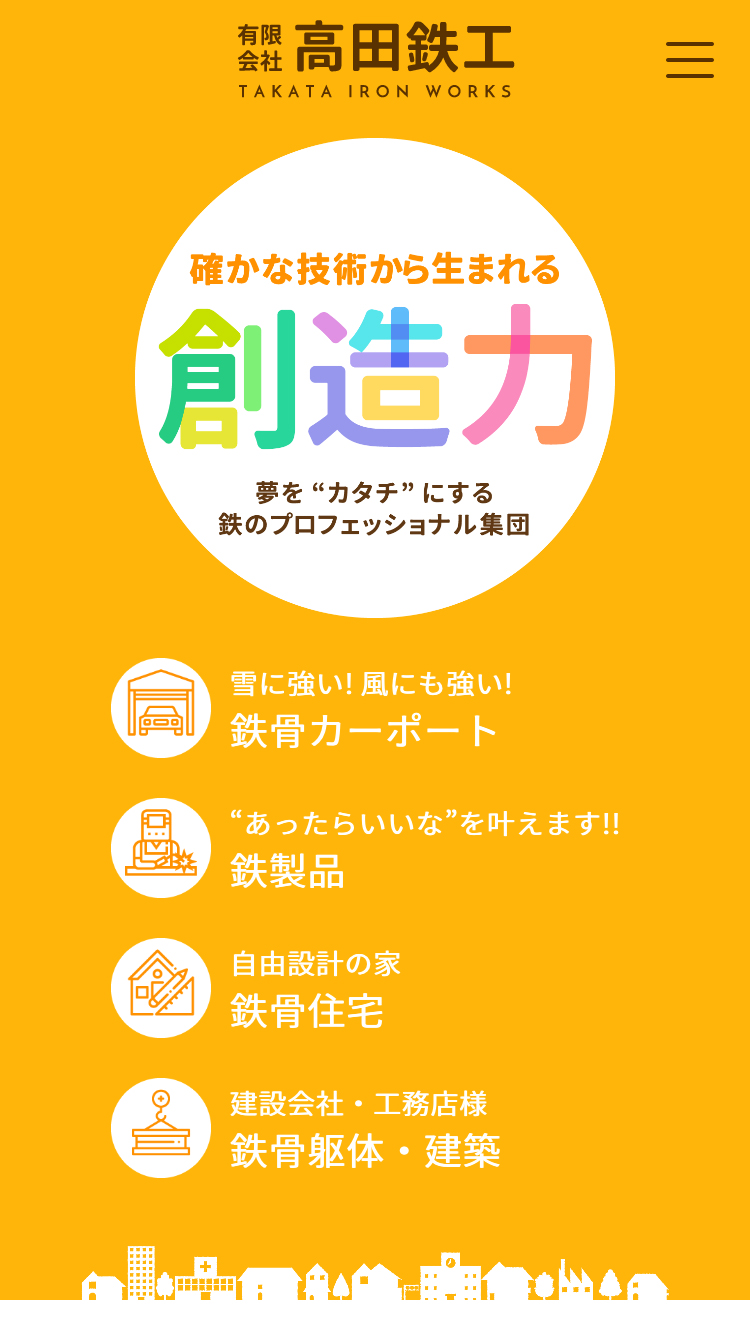
Task: Open the hamburger menu
Action: 690,60
